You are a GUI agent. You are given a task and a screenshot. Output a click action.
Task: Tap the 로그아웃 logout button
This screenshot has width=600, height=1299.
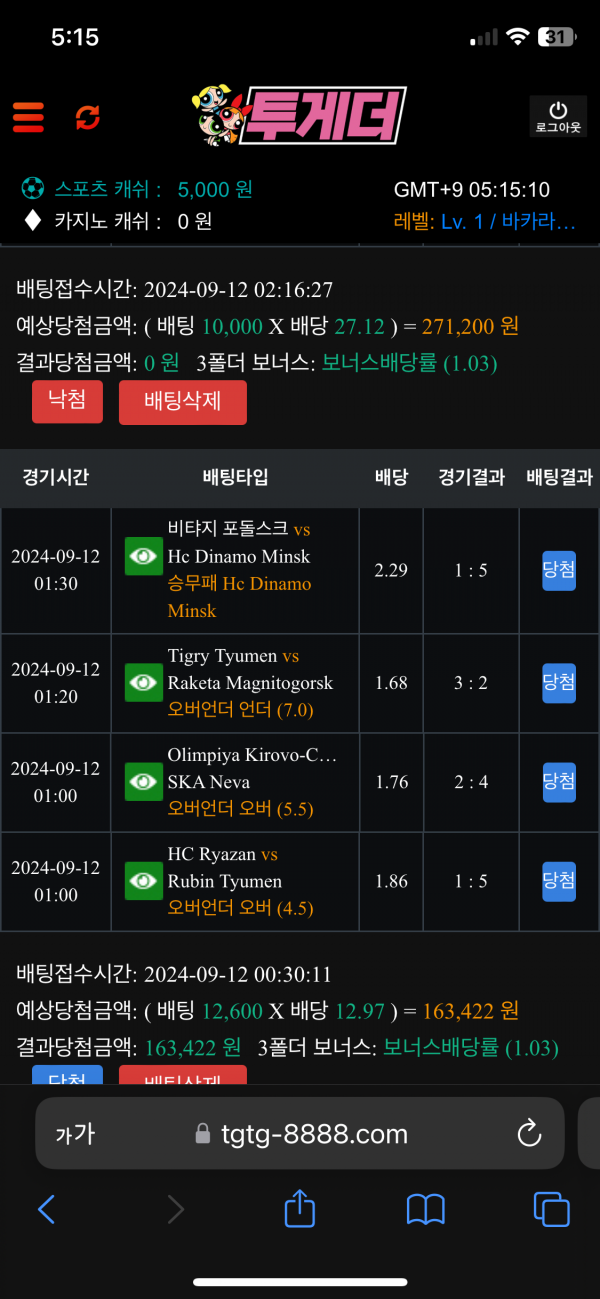click(558, 116)
